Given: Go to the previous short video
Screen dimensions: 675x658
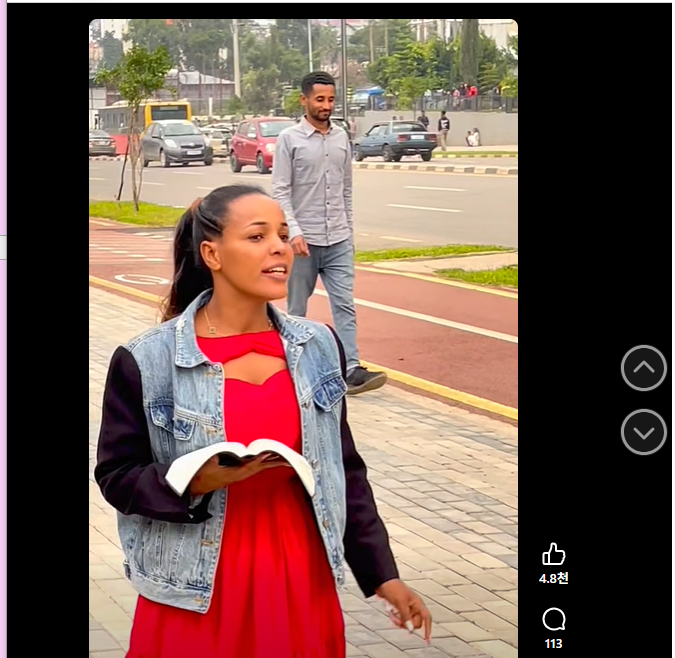Looking at the screenshot, I should click(x=643, y=368).
